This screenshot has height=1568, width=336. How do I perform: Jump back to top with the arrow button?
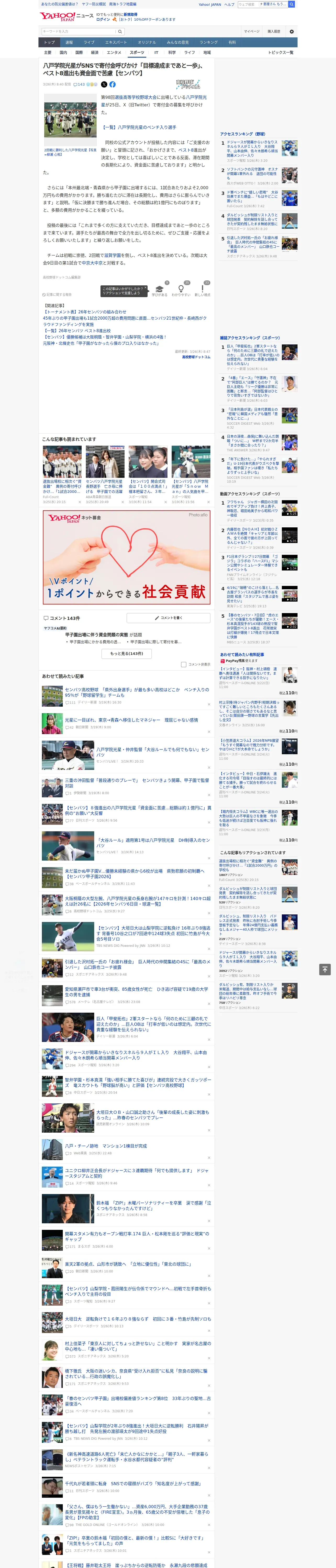coord(325,970)
